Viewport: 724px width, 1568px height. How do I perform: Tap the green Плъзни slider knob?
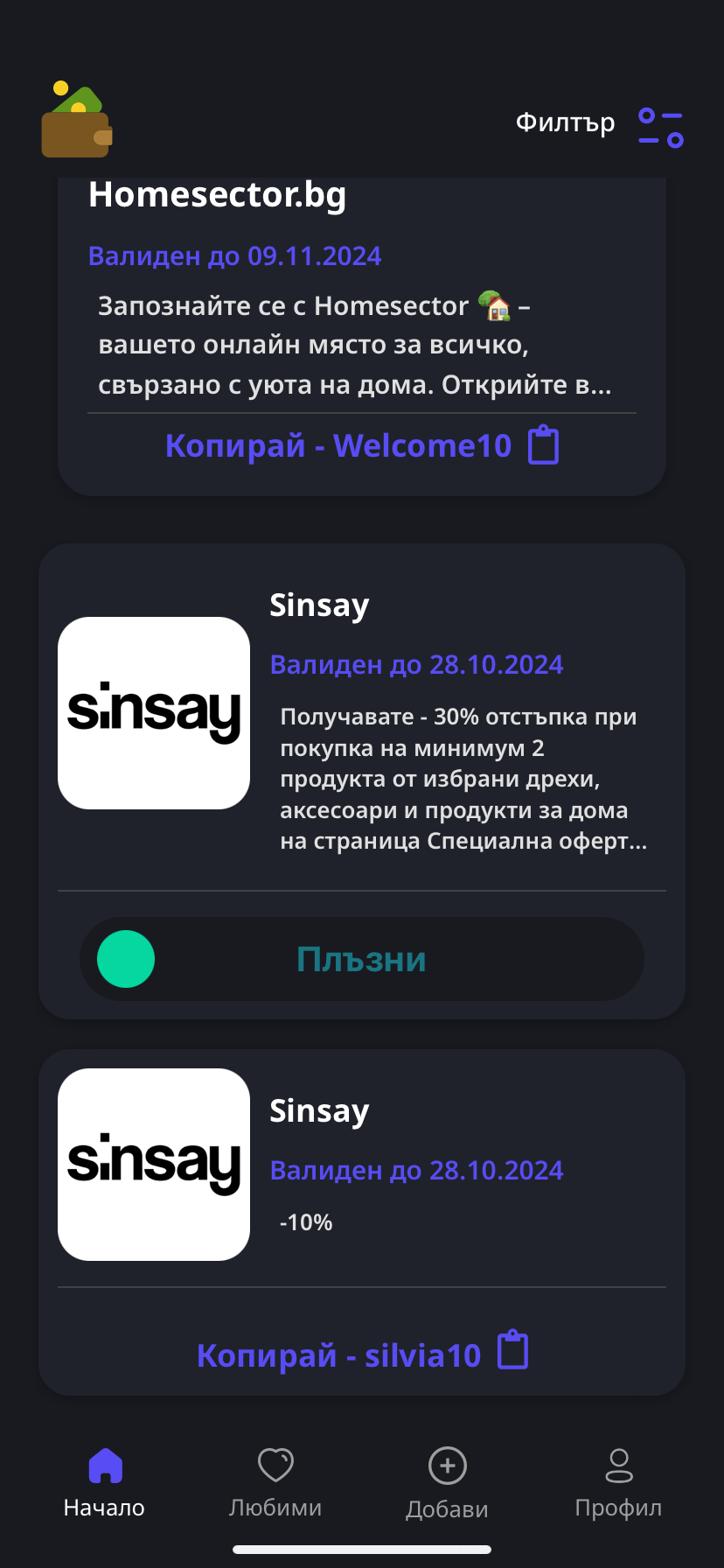click(x=126, y=959)
